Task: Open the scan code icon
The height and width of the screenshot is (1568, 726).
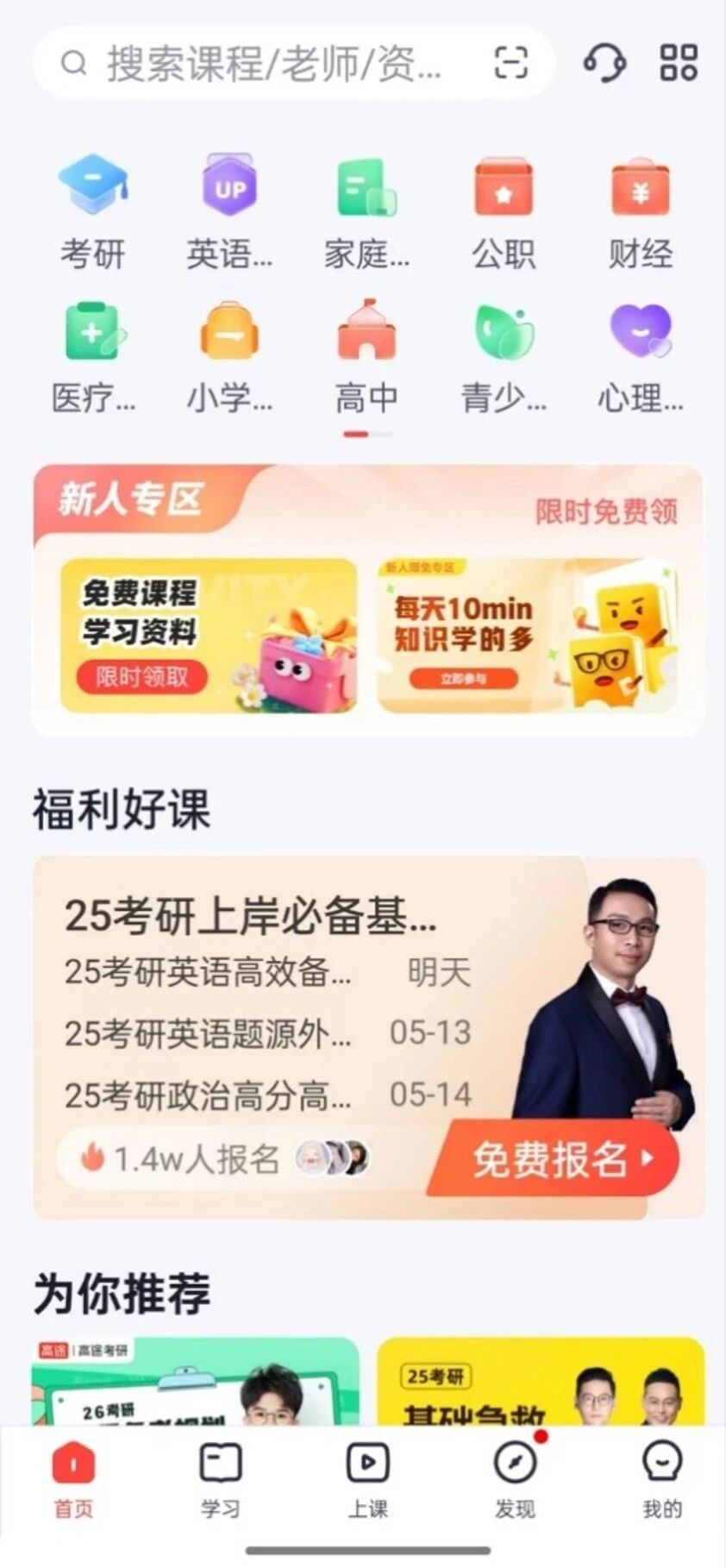Action: 510,63
